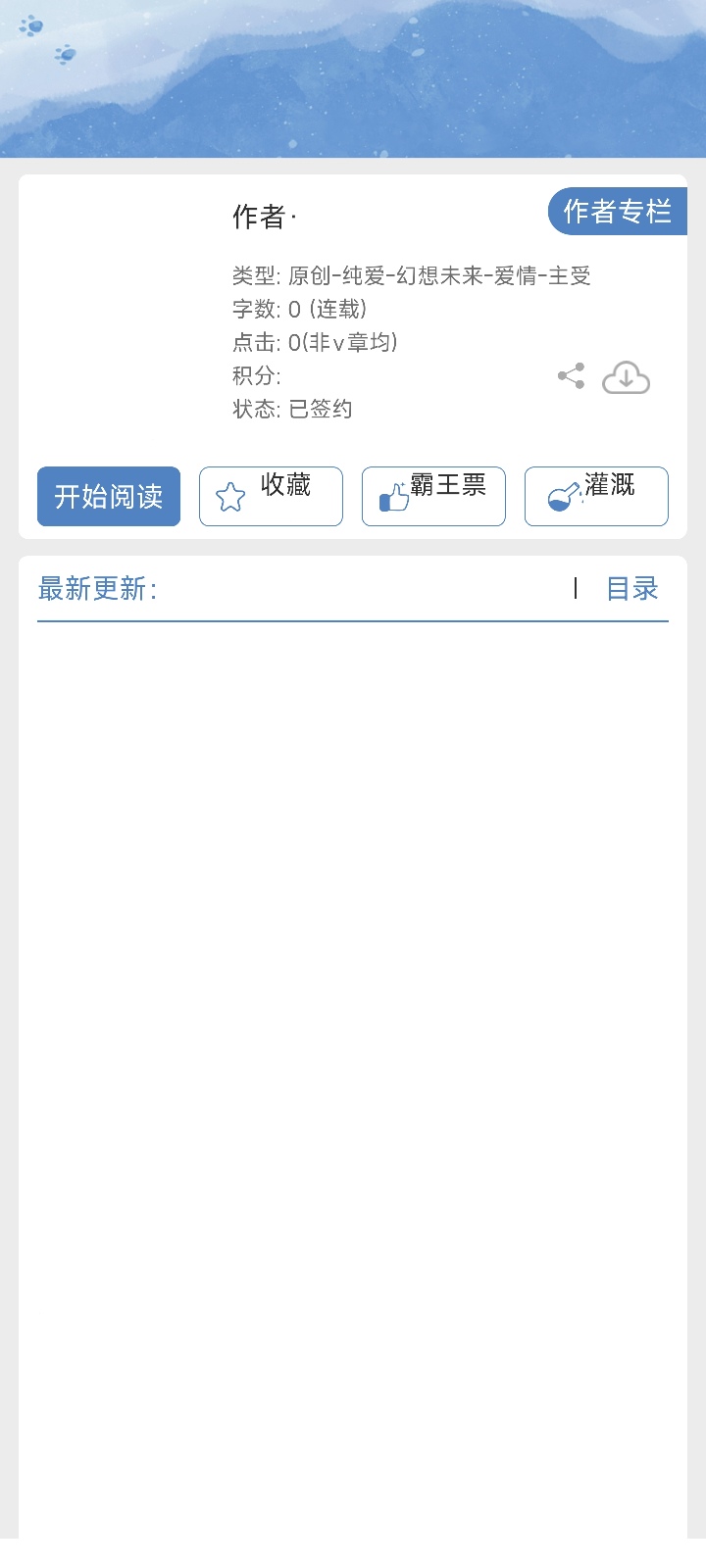The image size is (706, 1568).
Task: Open the 作者专栏 author column
Action: 617,211
